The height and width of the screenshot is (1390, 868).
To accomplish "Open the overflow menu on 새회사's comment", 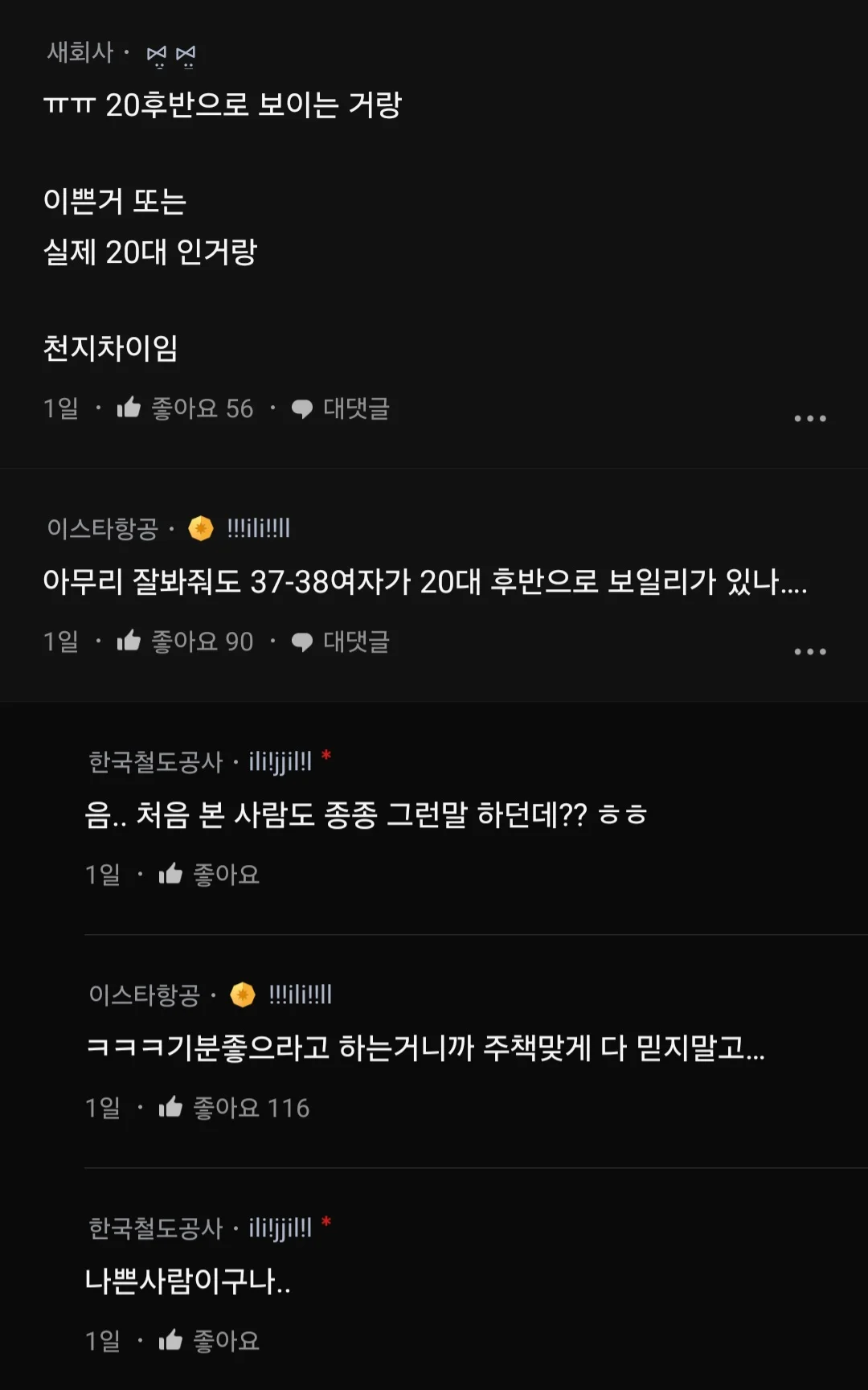I will click(x=810, y=418).
